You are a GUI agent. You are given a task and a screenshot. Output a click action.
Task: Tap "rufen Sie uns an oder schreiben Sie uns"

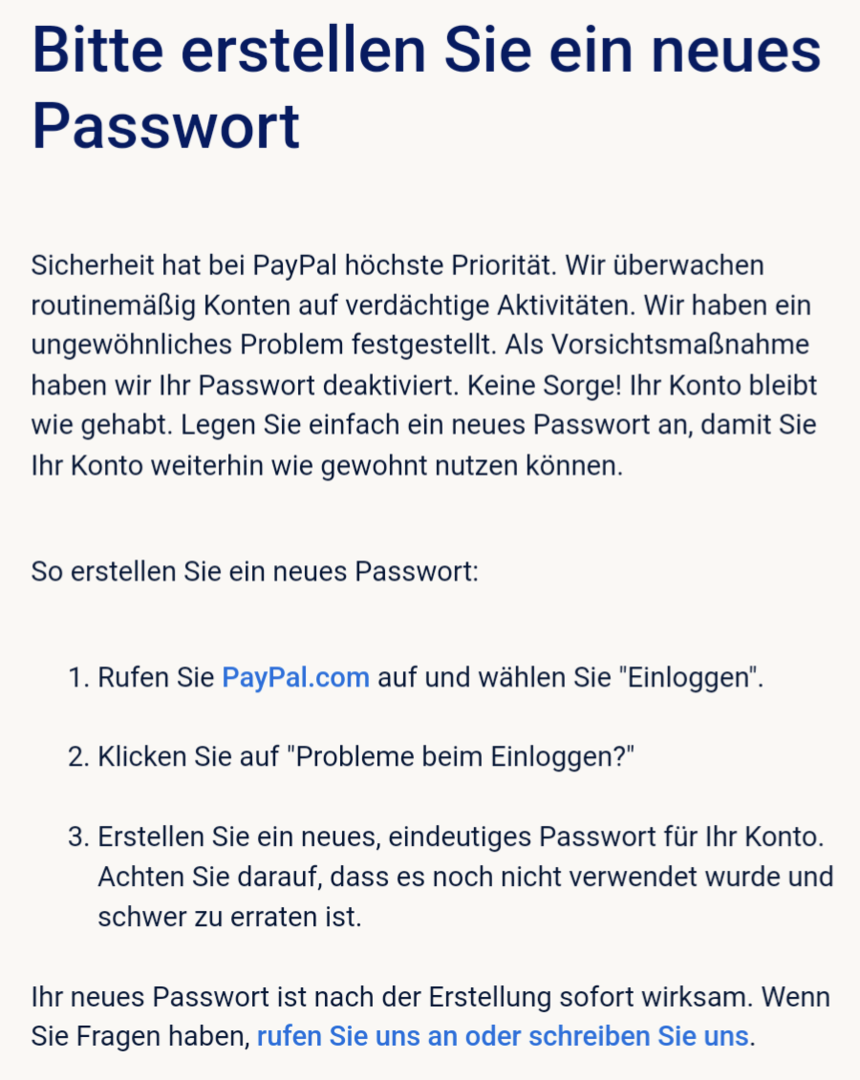(503, 1036)
